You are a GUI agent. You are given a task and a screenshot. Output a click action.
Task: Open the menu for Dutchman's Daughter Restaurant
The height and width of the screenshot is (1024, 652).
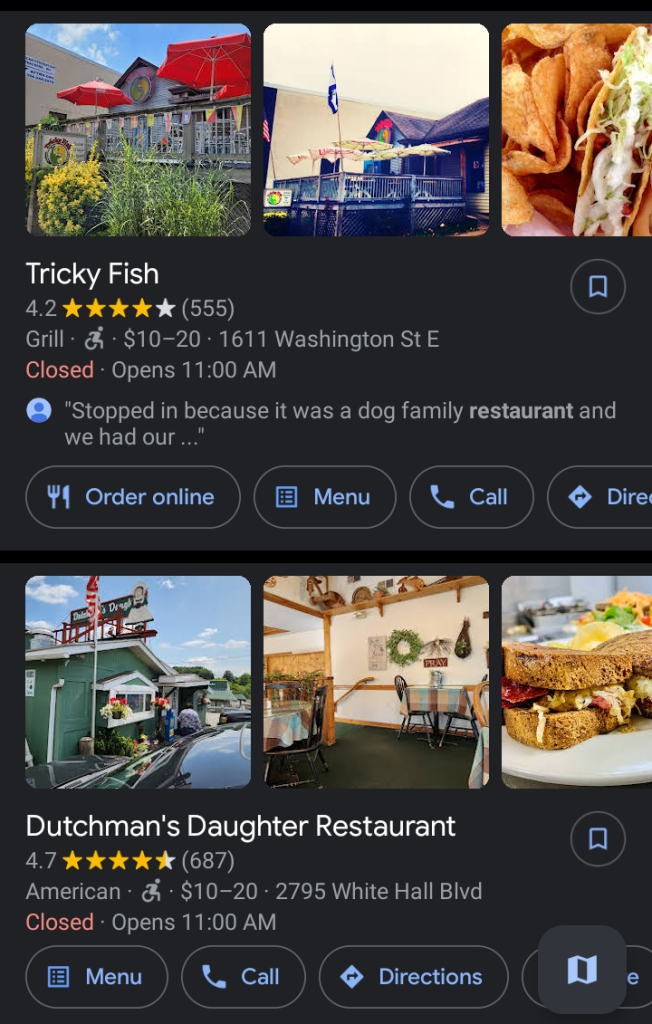(x=96, y=977)
